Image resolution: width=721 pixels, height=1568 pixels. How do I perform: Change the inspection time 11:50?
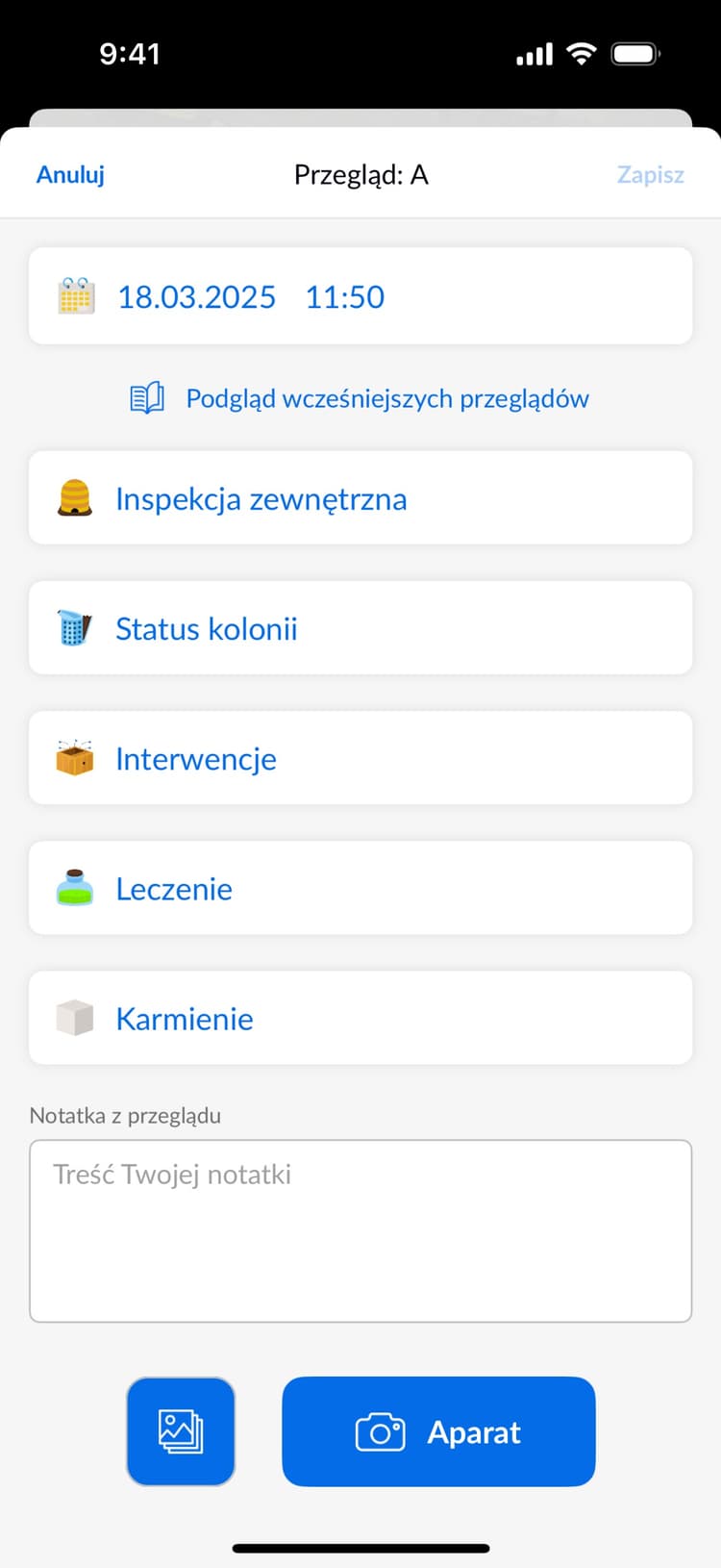344,296
